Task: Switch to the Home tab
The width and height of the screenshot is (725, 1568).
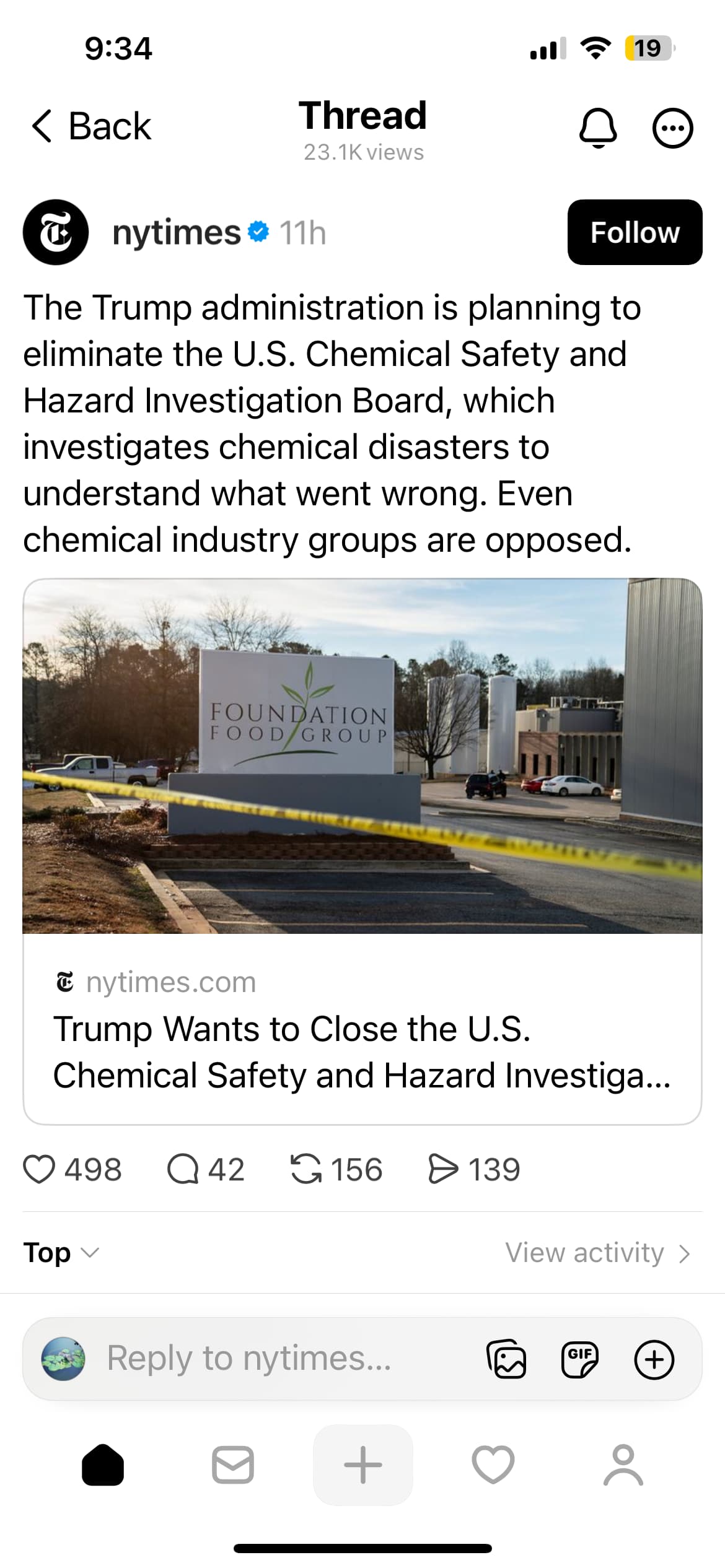Action: pyautogui.click(x=103, y=1465)
